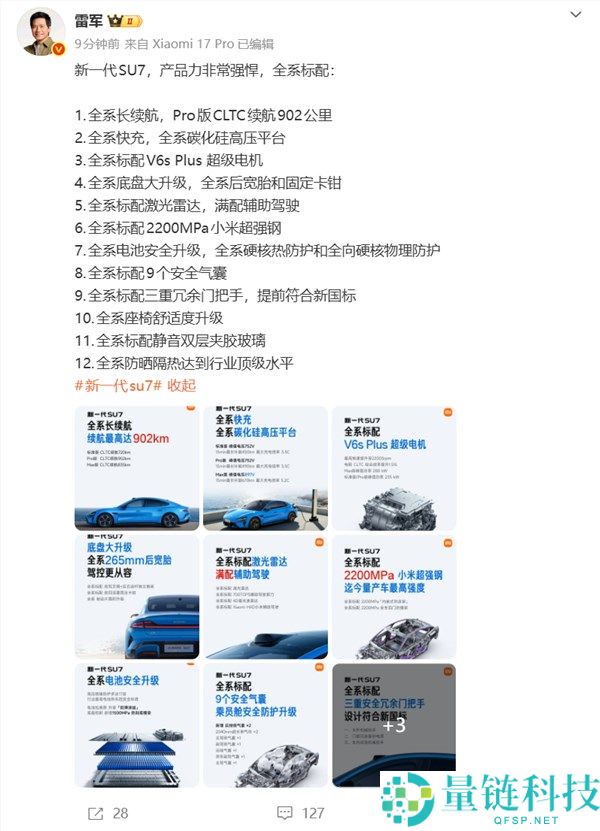Repost this post with 28 reposts
600x831 pixels.
[x=108, y=813]
